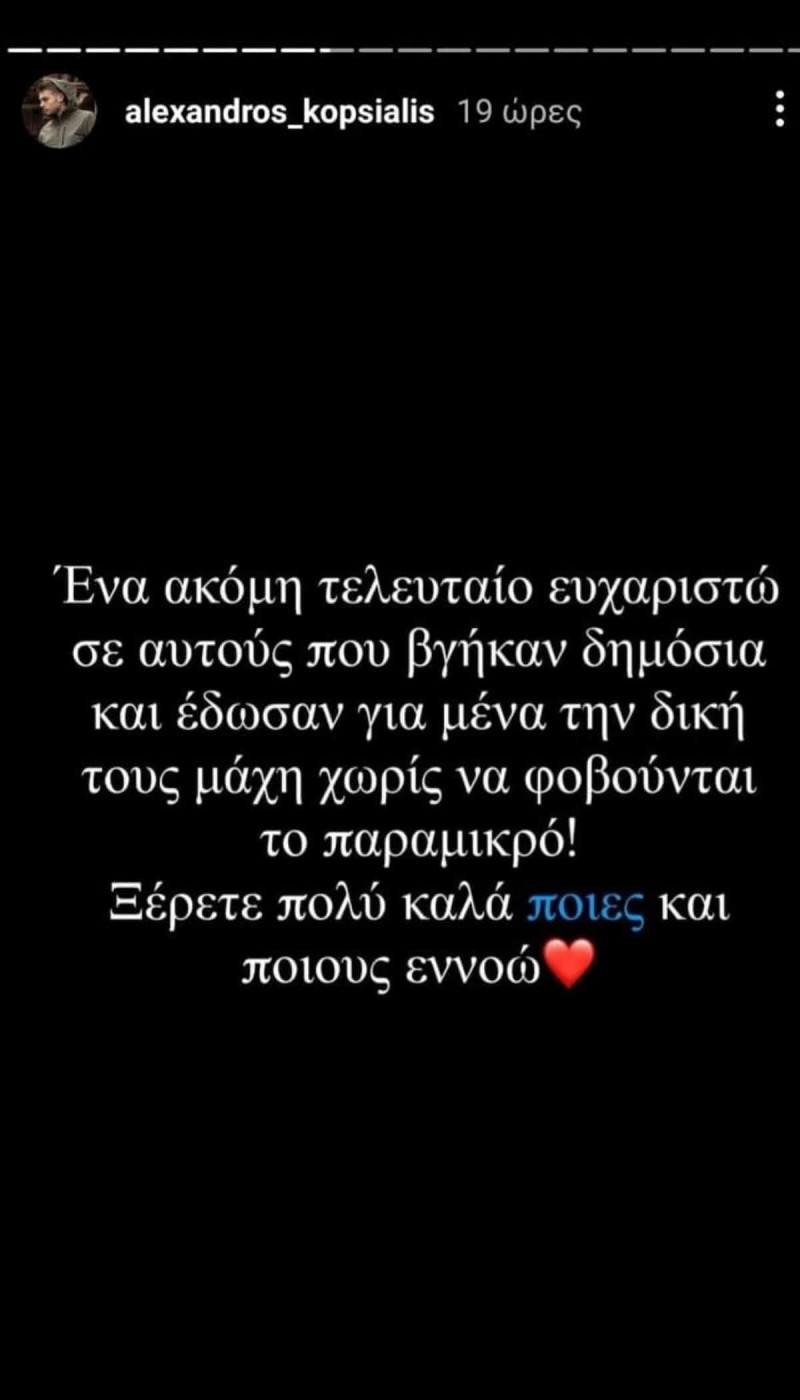Open the story's three-dot options menu
The height and width of the screenshot is (1400, 800).
tap(779, 110)
